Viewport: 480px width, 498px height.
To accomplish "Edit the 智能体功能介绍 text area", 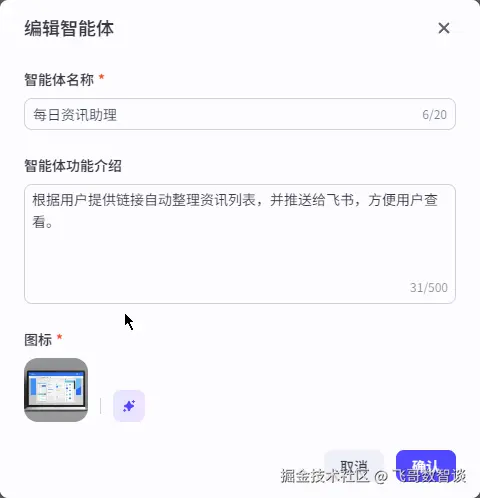I will click(240, 244).
